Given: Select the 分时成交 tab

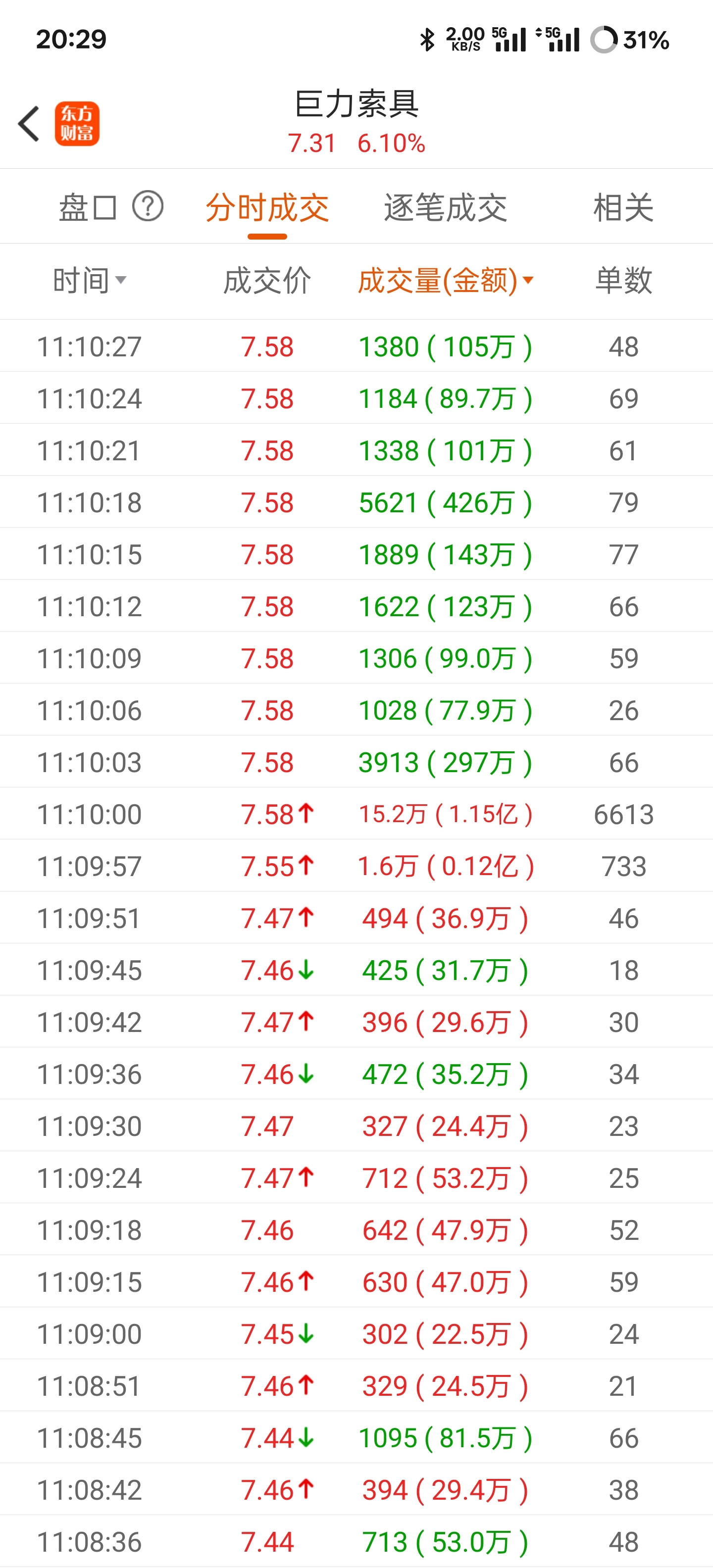Looking at the screenshot, I should pos(267,207).
